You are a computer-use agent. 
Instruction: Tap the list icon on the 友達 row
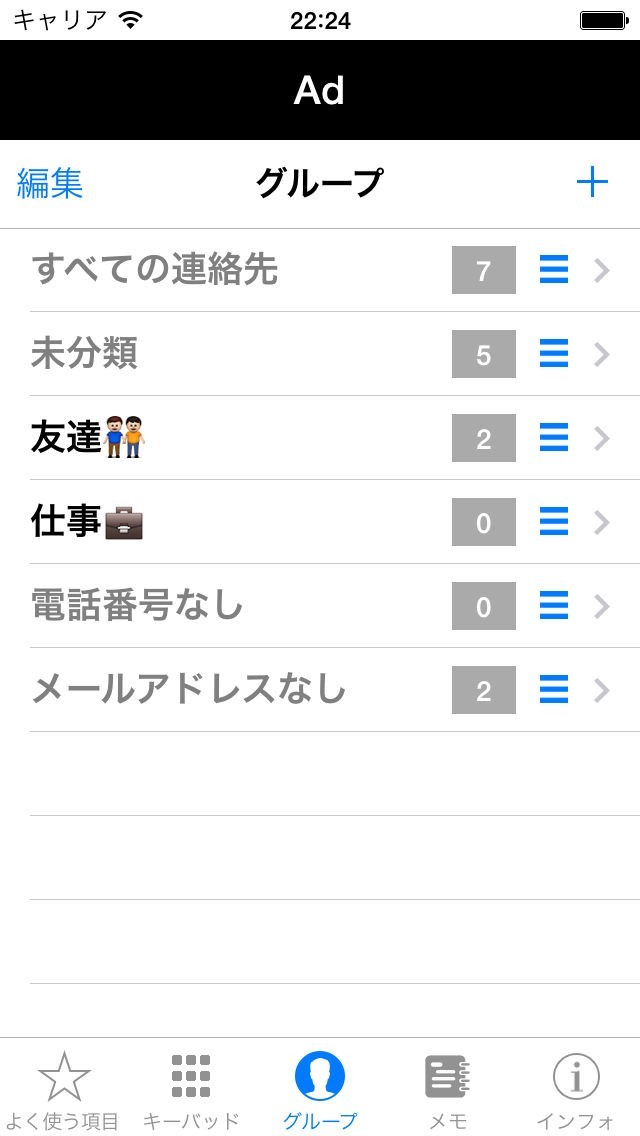(x=554, y=438)
